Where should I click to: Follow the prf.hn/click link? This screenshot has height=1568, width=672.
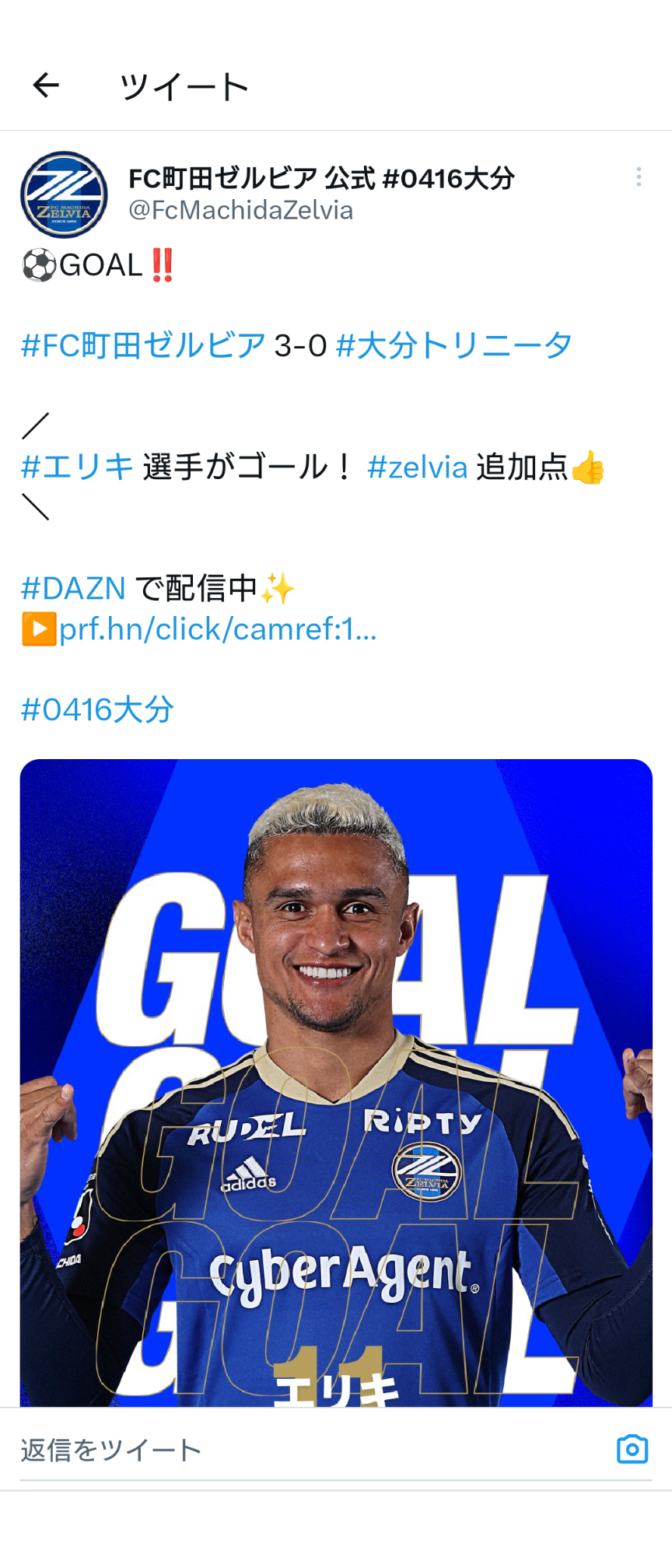point(218,629)
